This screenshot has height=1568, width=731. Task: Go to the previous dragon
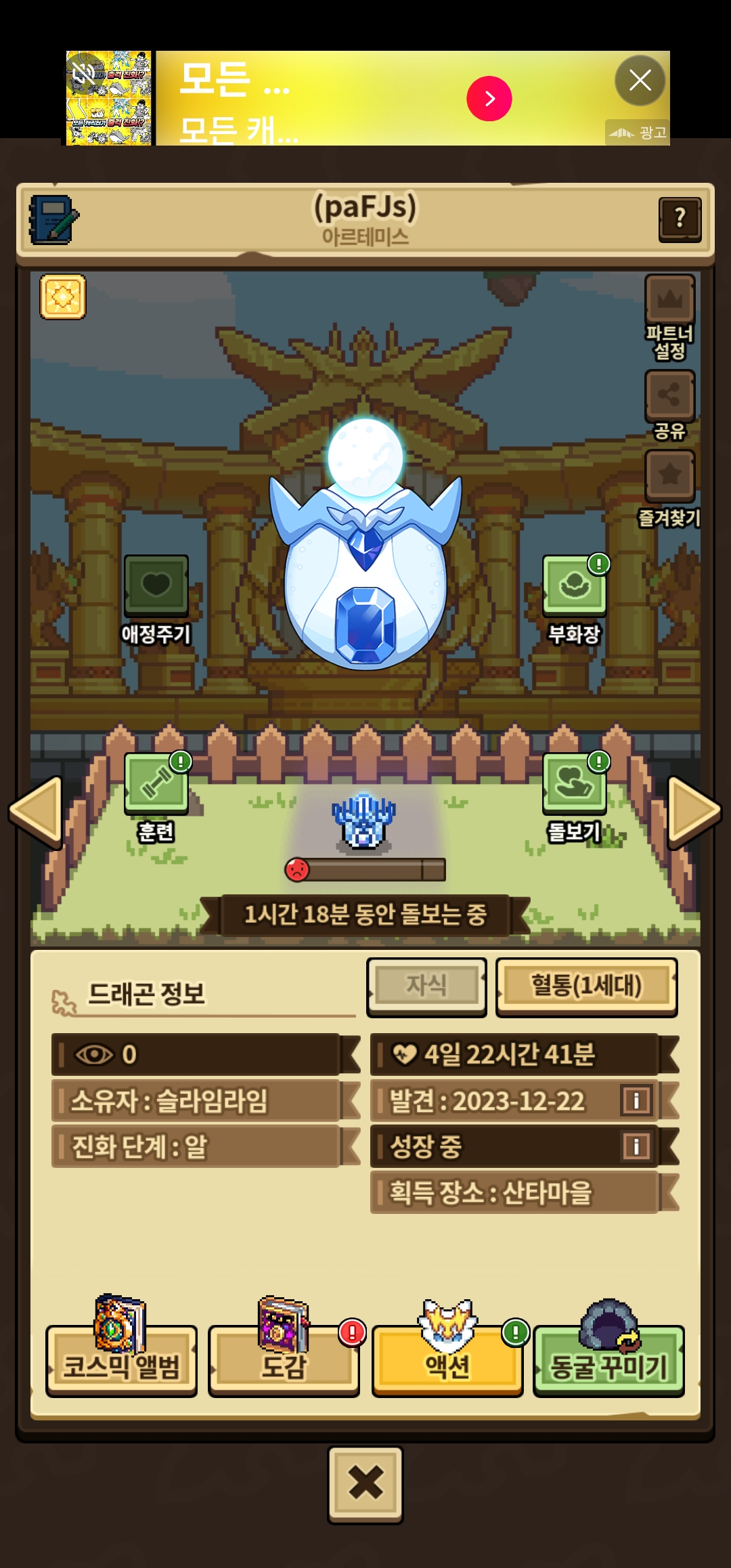[x=37, y=810]
